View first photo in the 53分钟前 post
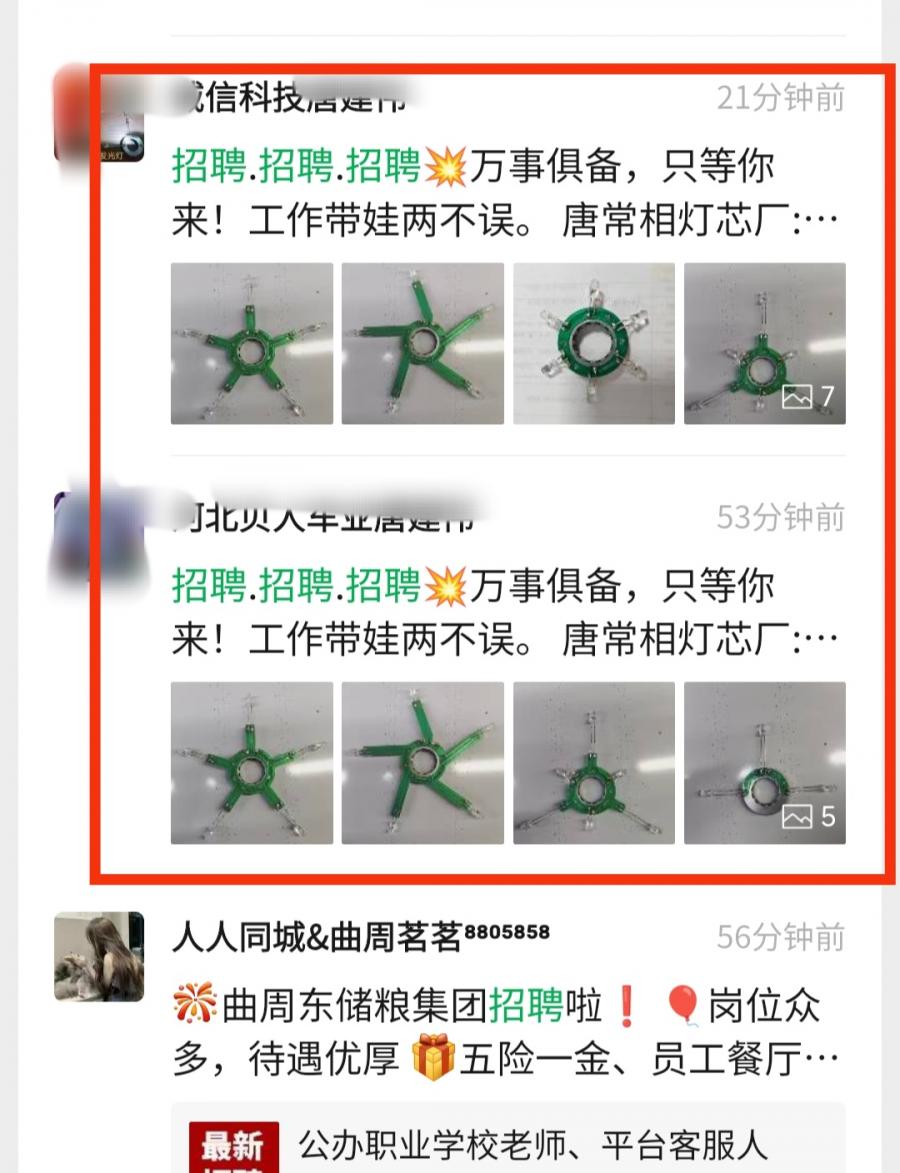Viewport: 900px width, 1173px height. 252,763
